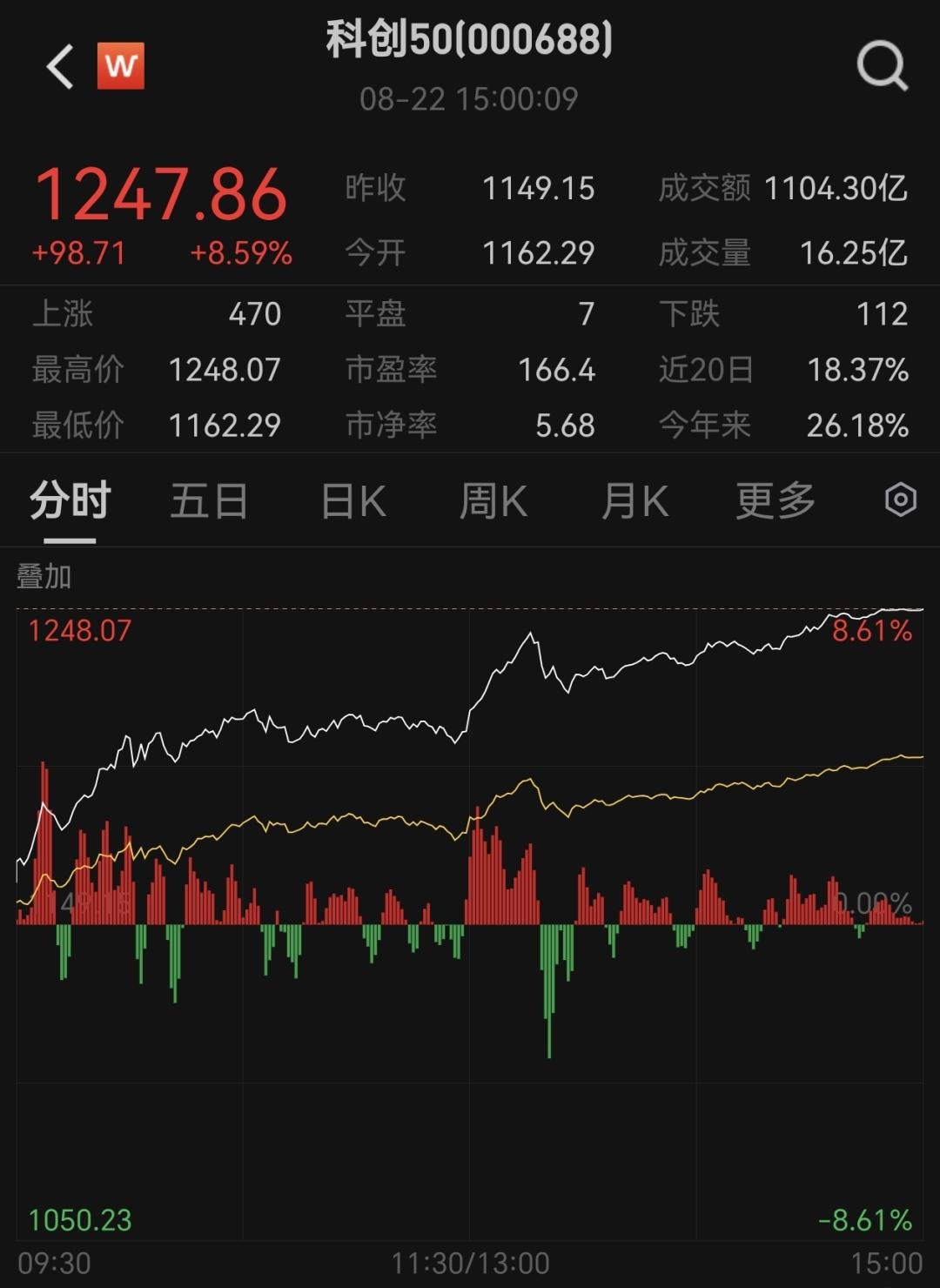Open chart settings hexagon icon
Screen dimensions: 940x1288
(x=900, y=500)
